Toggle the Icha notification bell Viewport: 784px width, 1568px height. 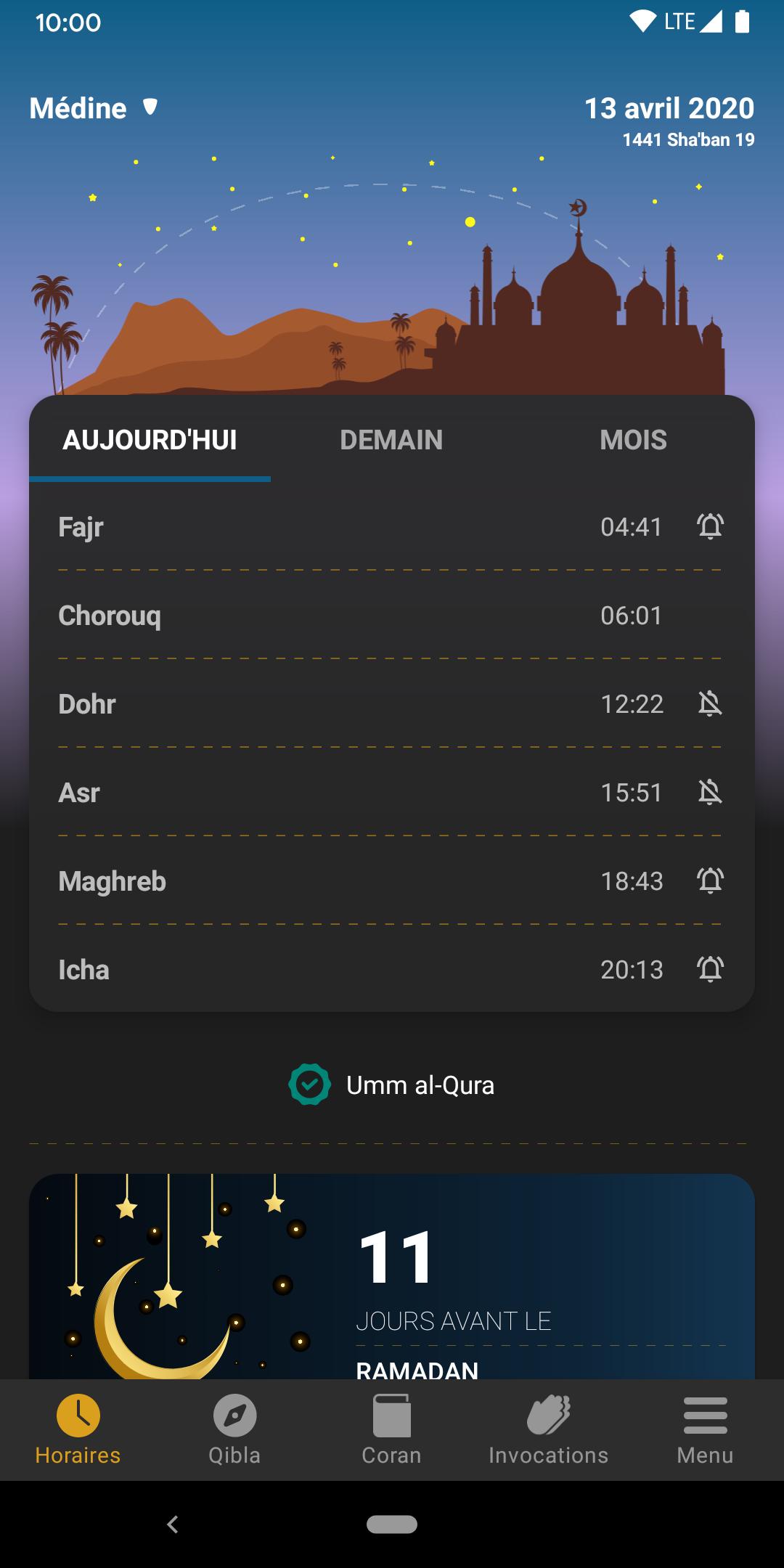click(710, 969)
